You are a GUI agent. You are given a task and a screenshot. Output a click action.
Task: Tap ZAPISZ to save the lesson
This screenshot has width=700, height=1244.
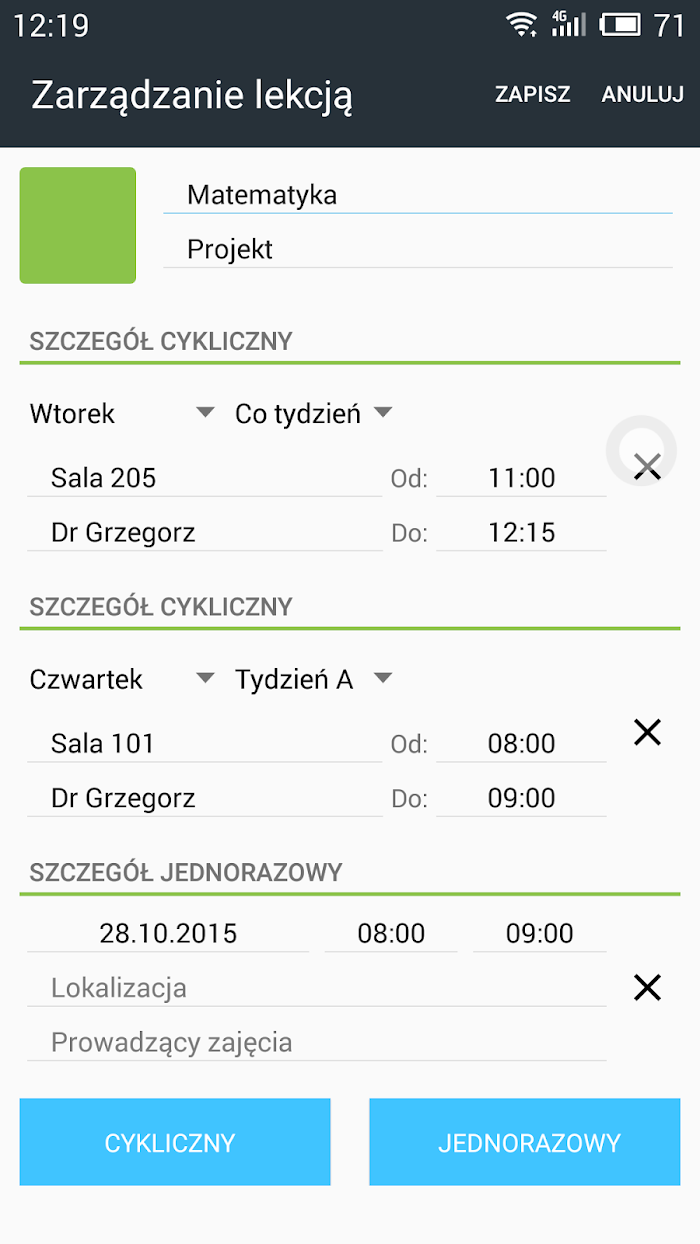[532, 94]
